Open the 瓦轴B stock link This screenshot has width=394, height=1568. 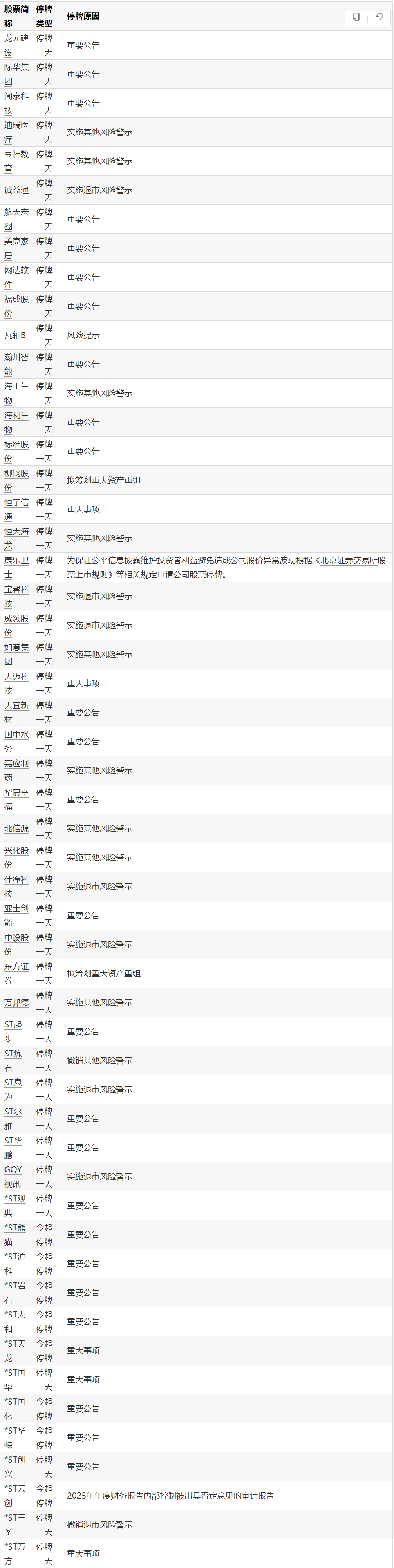coord(15,336)
